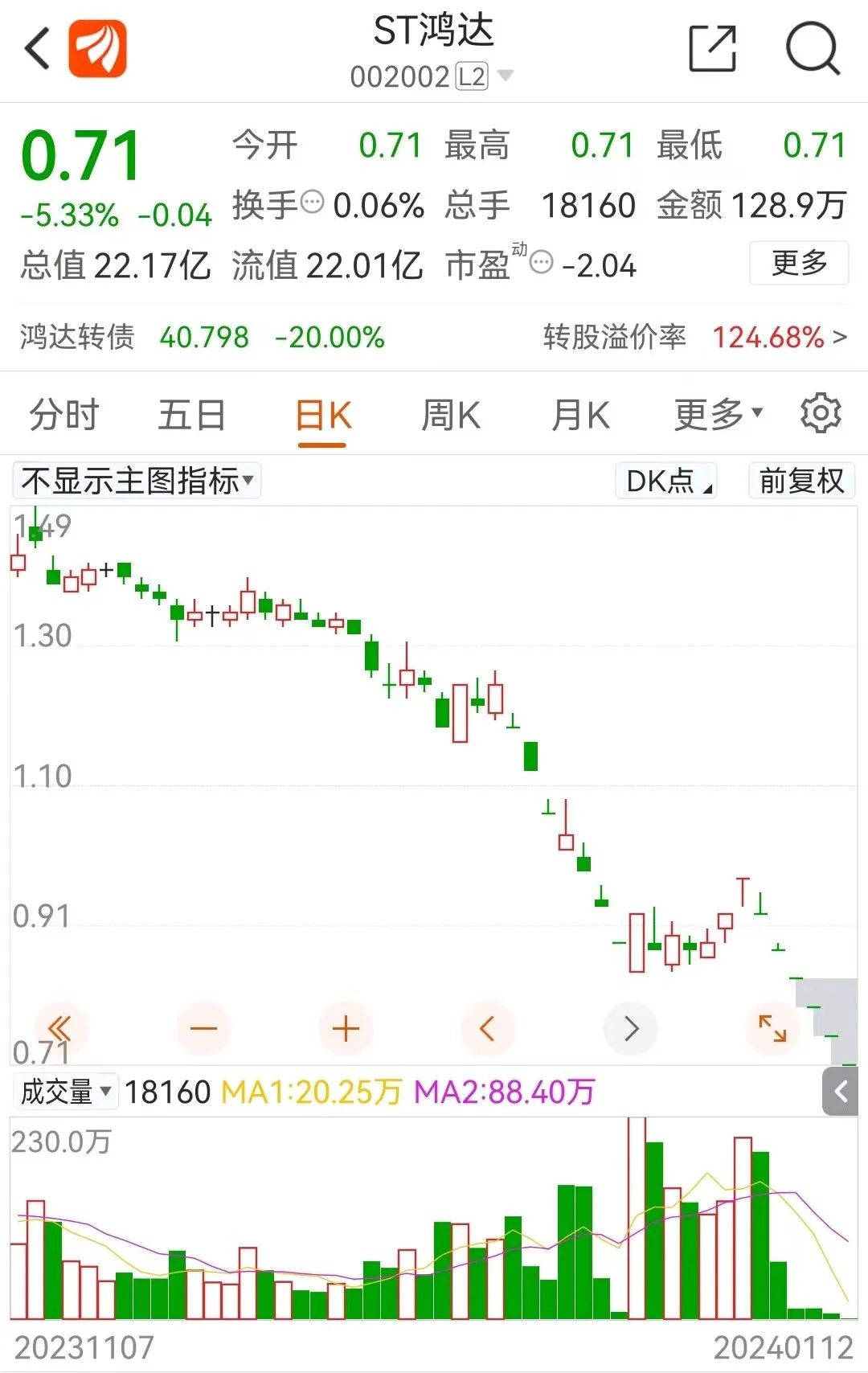
Task: Open the side panel arrow handle
Action: [x=841, y=1092]
